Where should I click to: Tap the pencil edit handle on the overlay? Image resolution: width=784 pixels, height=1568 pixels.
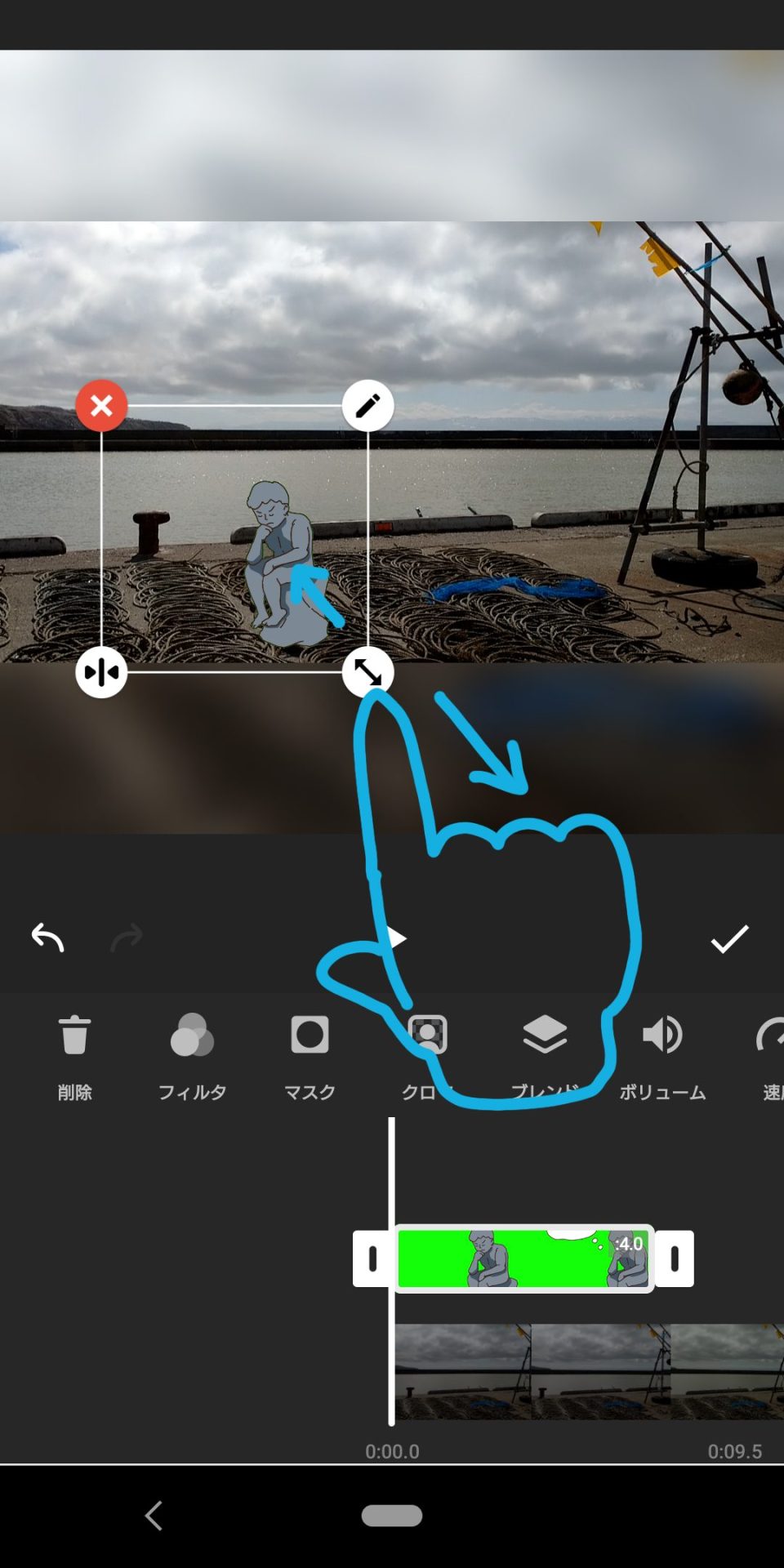click(x=367, y=405)
